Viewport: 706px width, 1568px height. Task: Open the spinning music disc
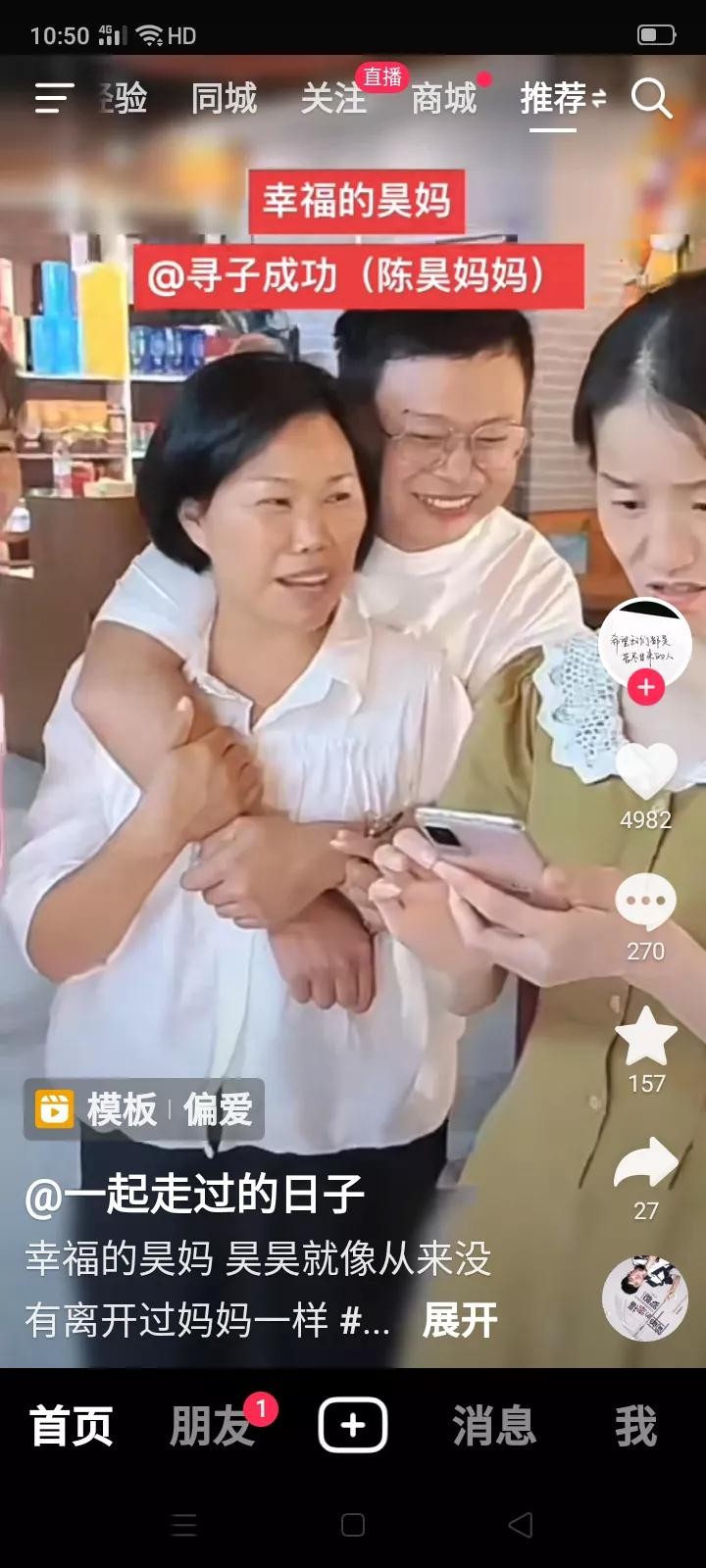pyautogui.click(x=644, y=1298)
